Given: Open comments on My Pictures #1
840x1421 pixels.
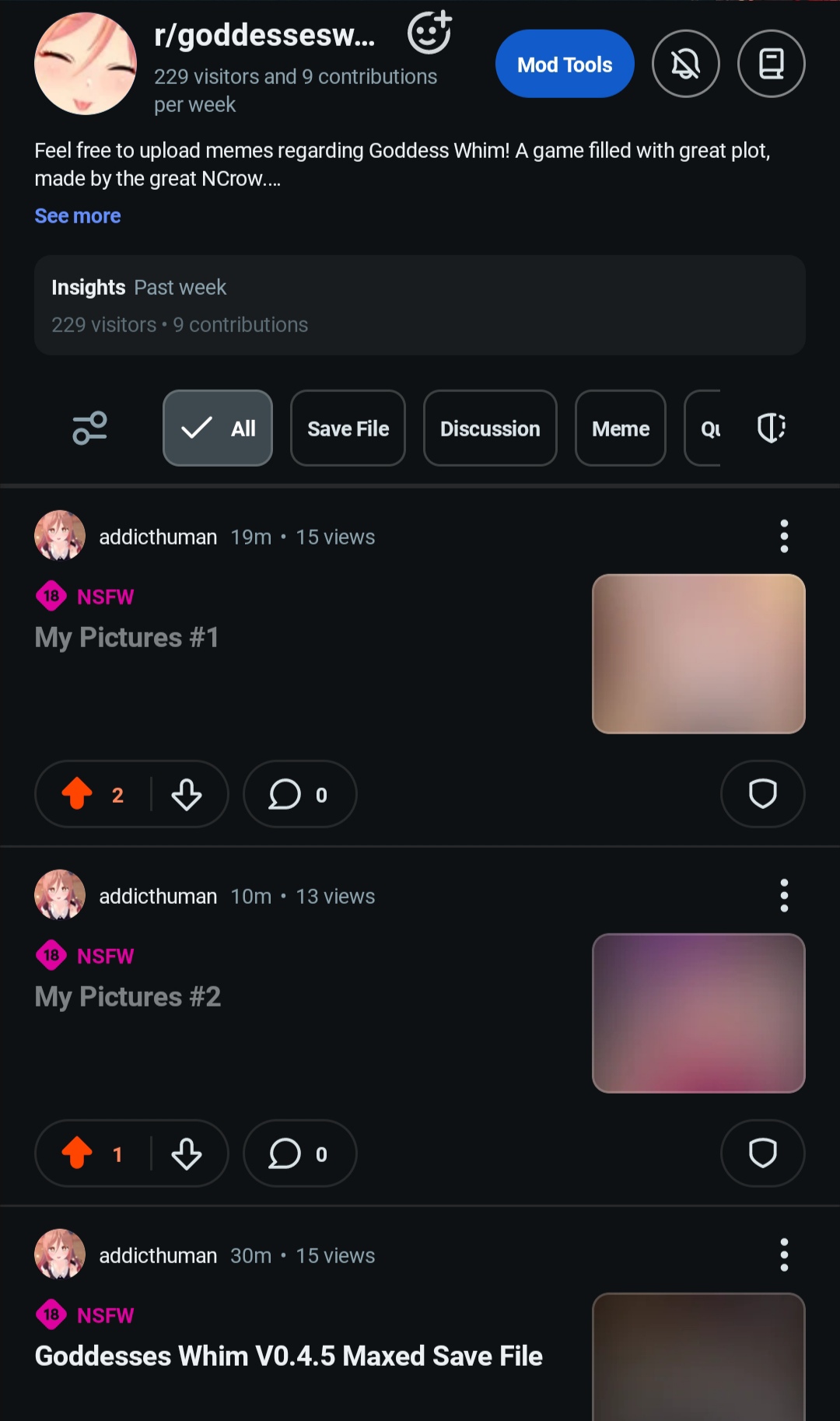Looking at the screenshot, I should coord(299,795).
